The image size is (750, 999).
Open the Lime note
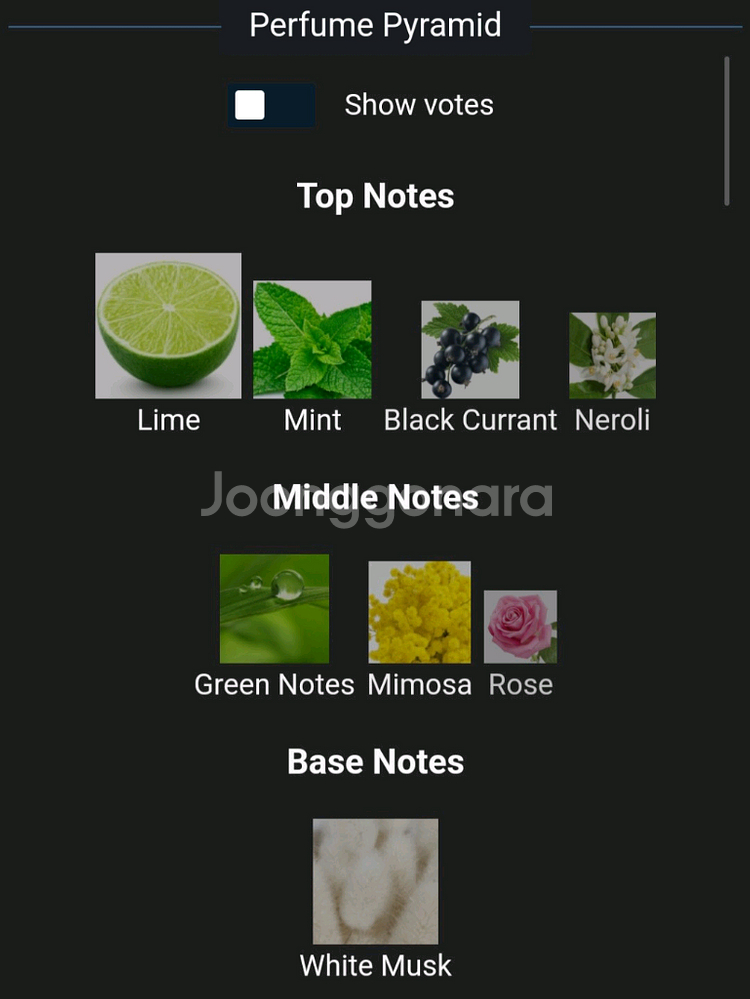coord(168,326)
